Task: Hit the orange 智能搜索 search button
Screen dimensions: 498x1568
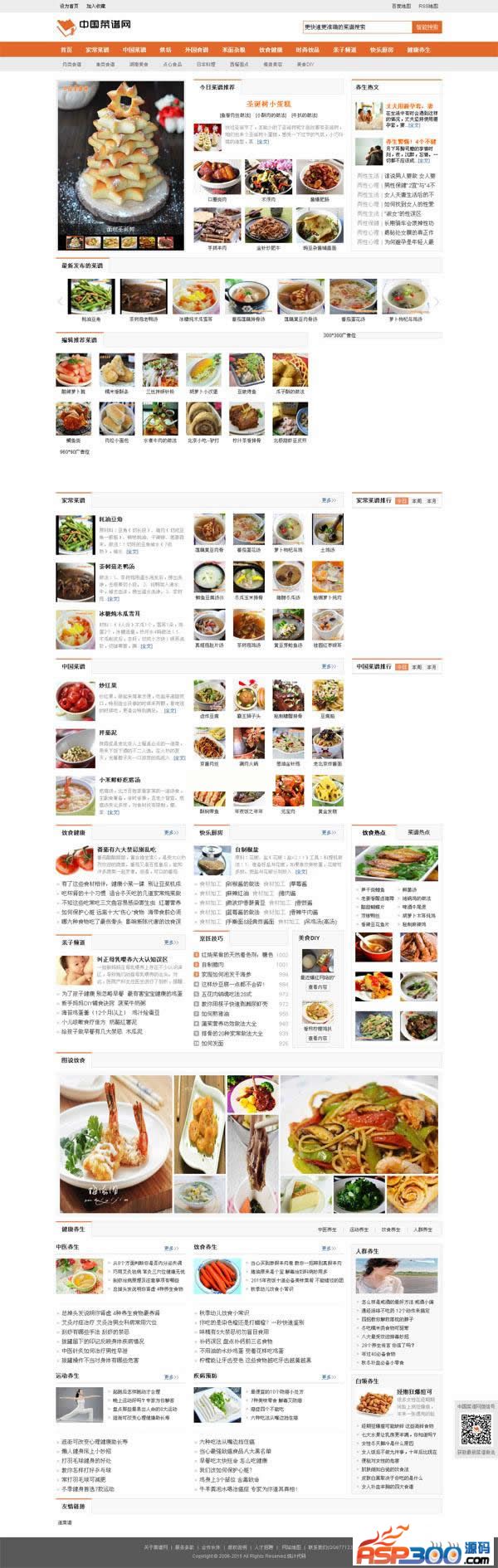Action: click(426, 27)
